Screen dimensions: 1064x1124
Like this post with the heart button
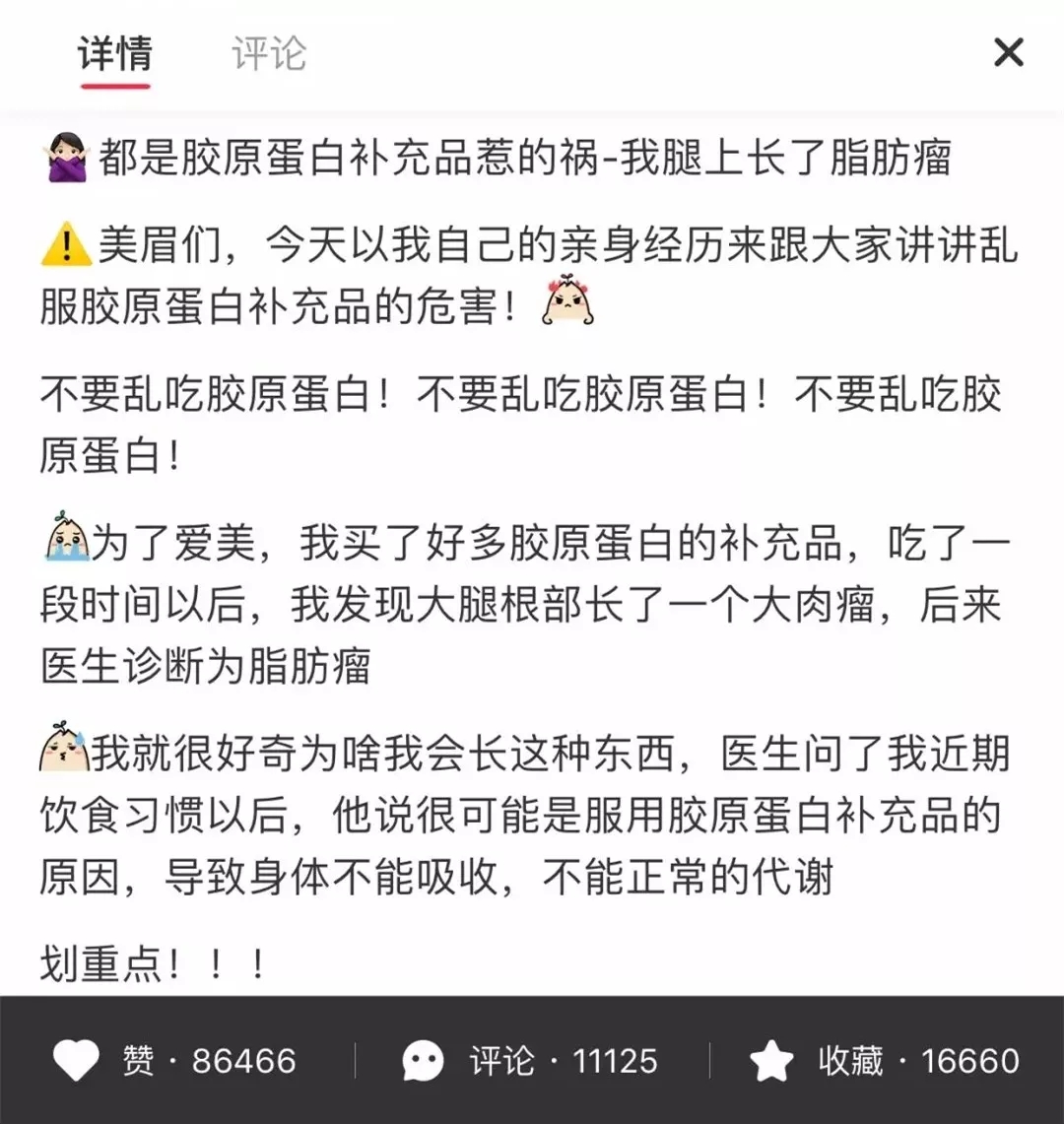[76, 1061]
